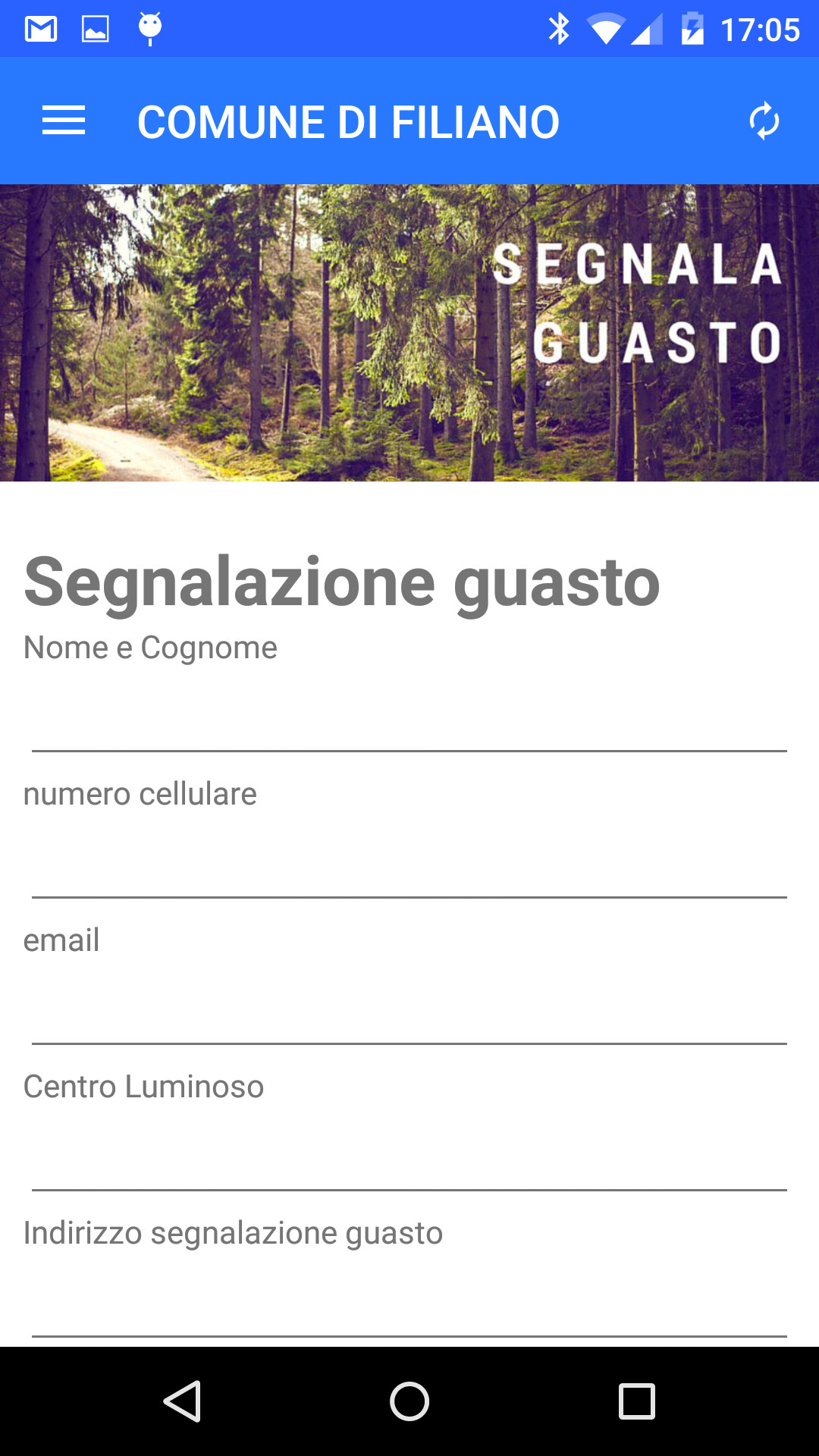Open the hamburger drawer menu

64,121
